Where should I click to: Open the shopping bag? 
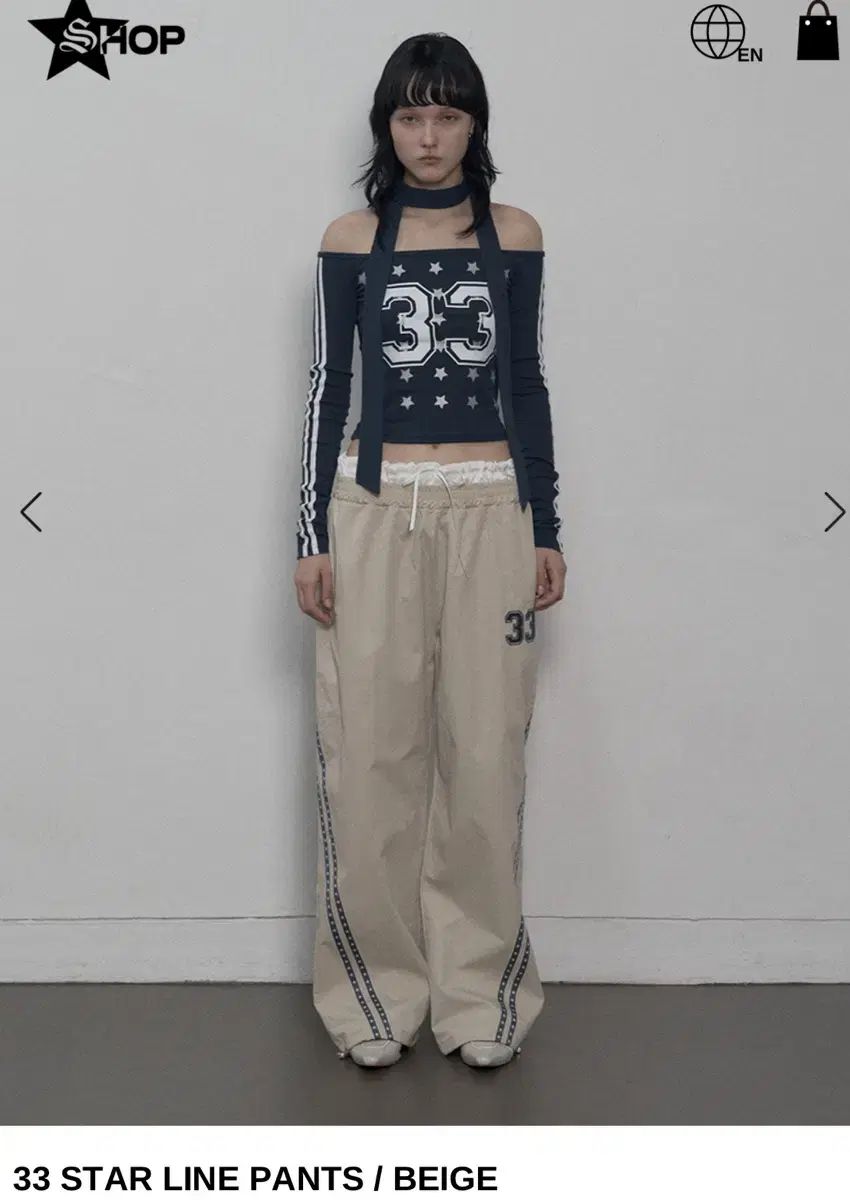pos(818,31)
